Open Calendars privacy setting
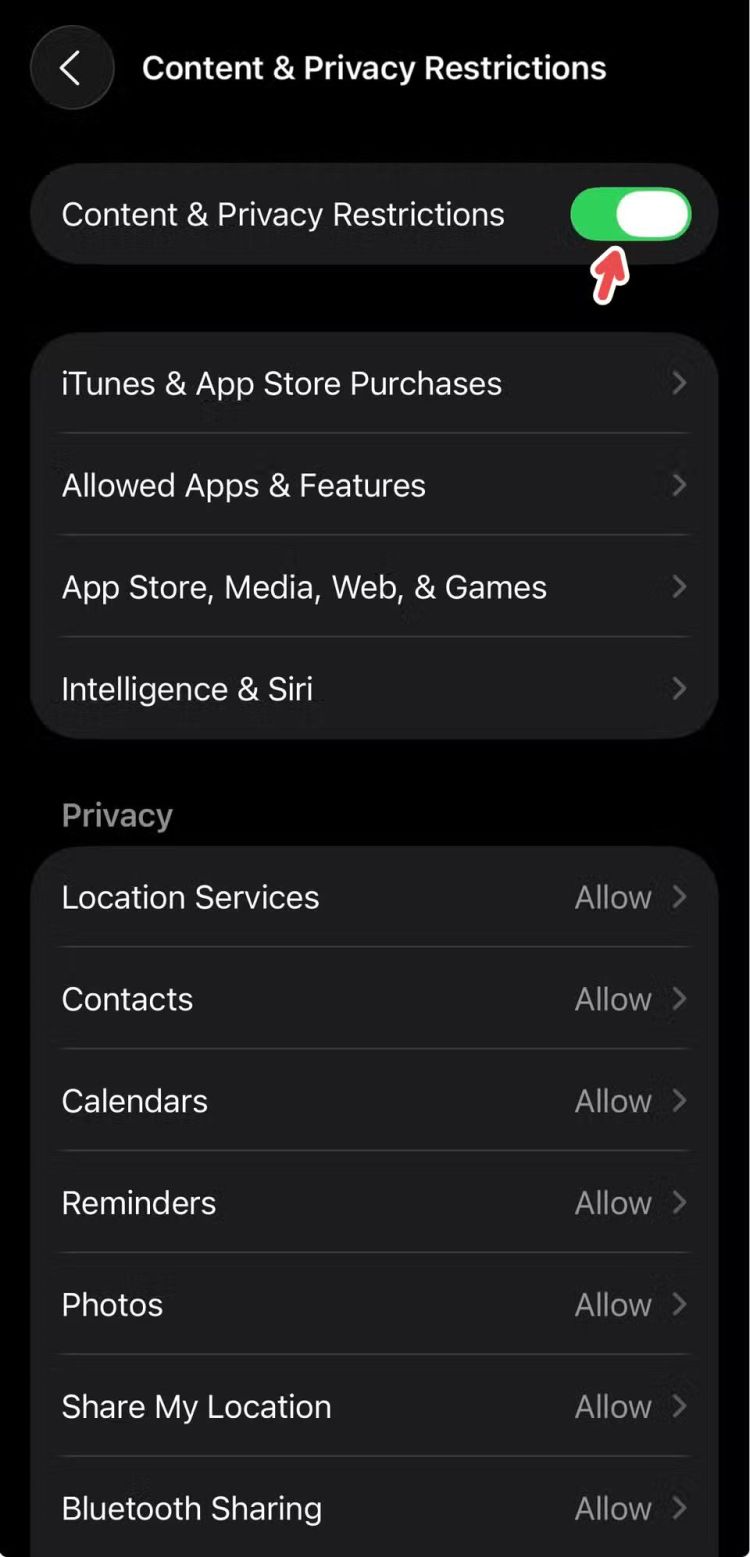 [374, 1102]
